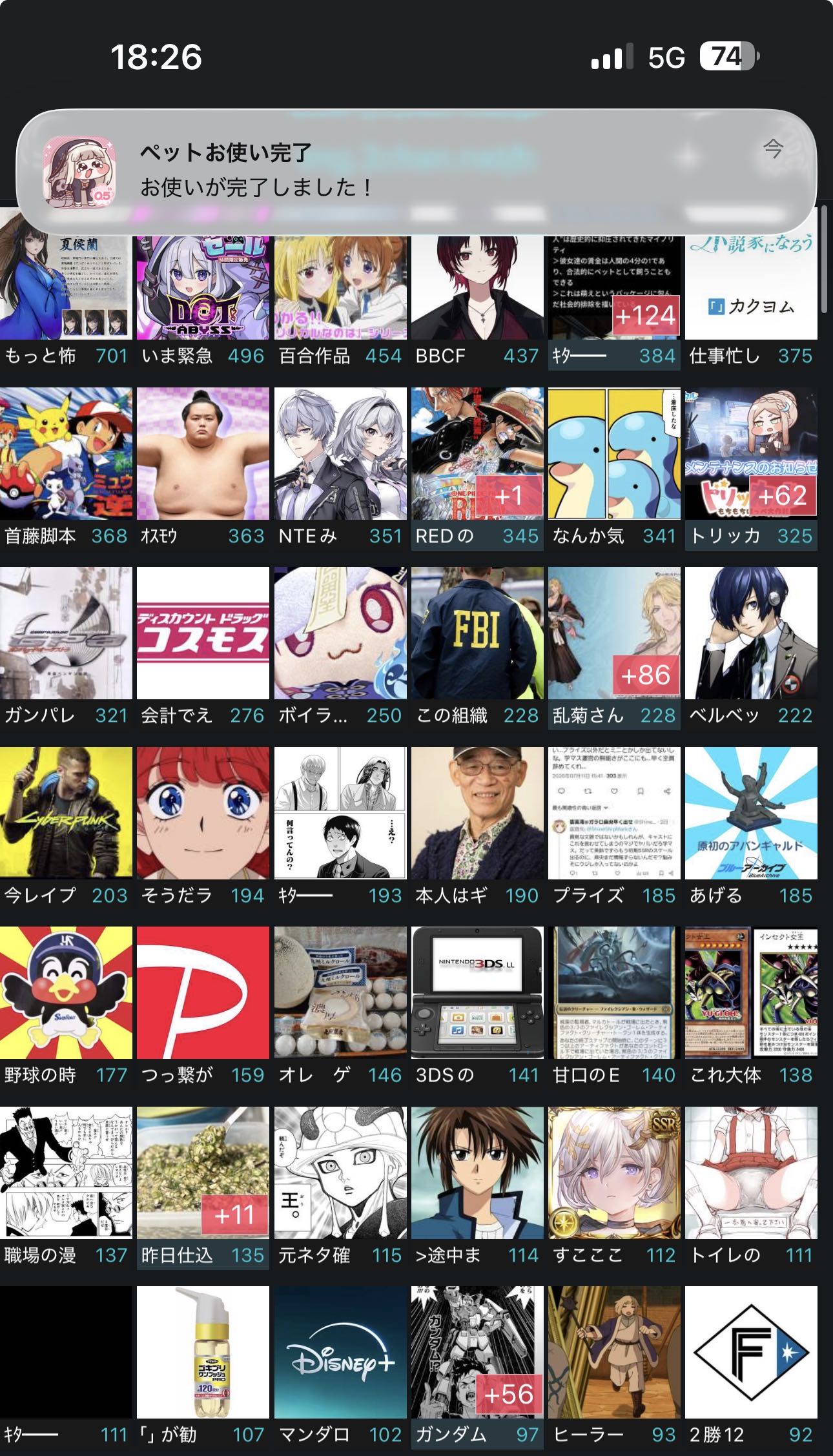Open the REDの thread with 345 replies

477,469
